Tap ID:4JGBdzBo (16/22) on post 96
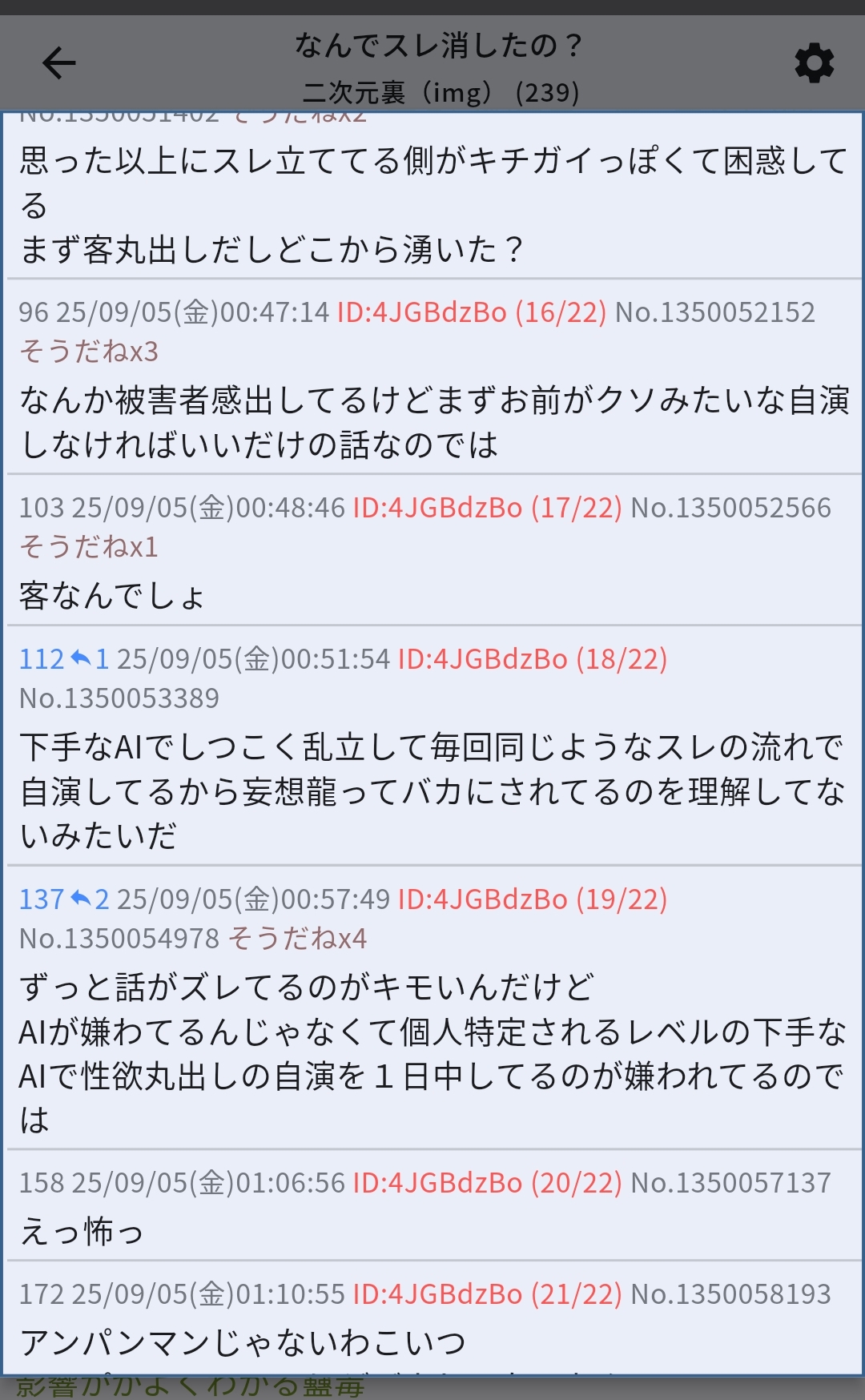865x1400 pixels. coord(471,312)
